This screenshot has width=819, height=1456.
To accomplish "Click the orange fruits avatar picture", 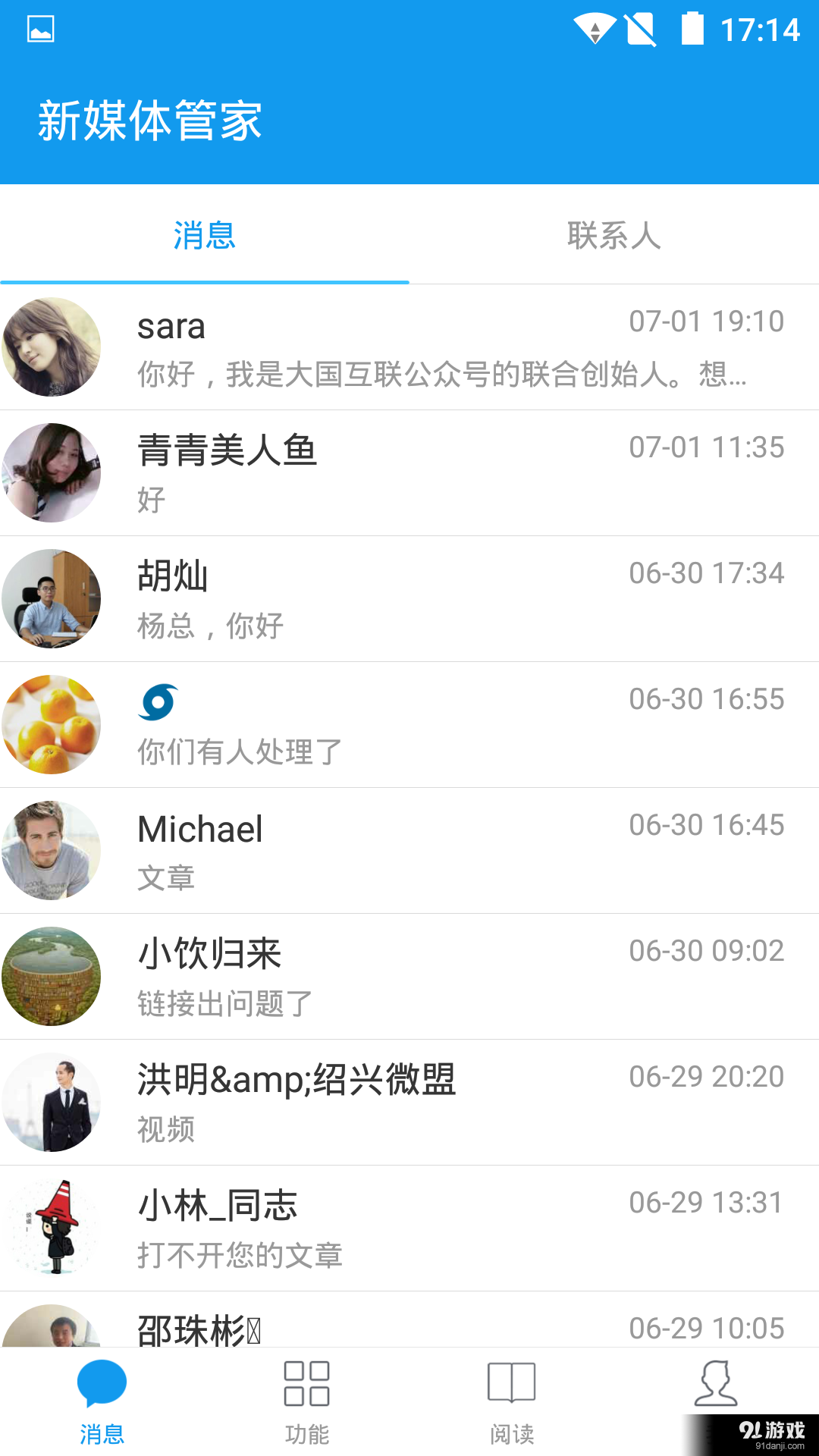I will [51, 724].
